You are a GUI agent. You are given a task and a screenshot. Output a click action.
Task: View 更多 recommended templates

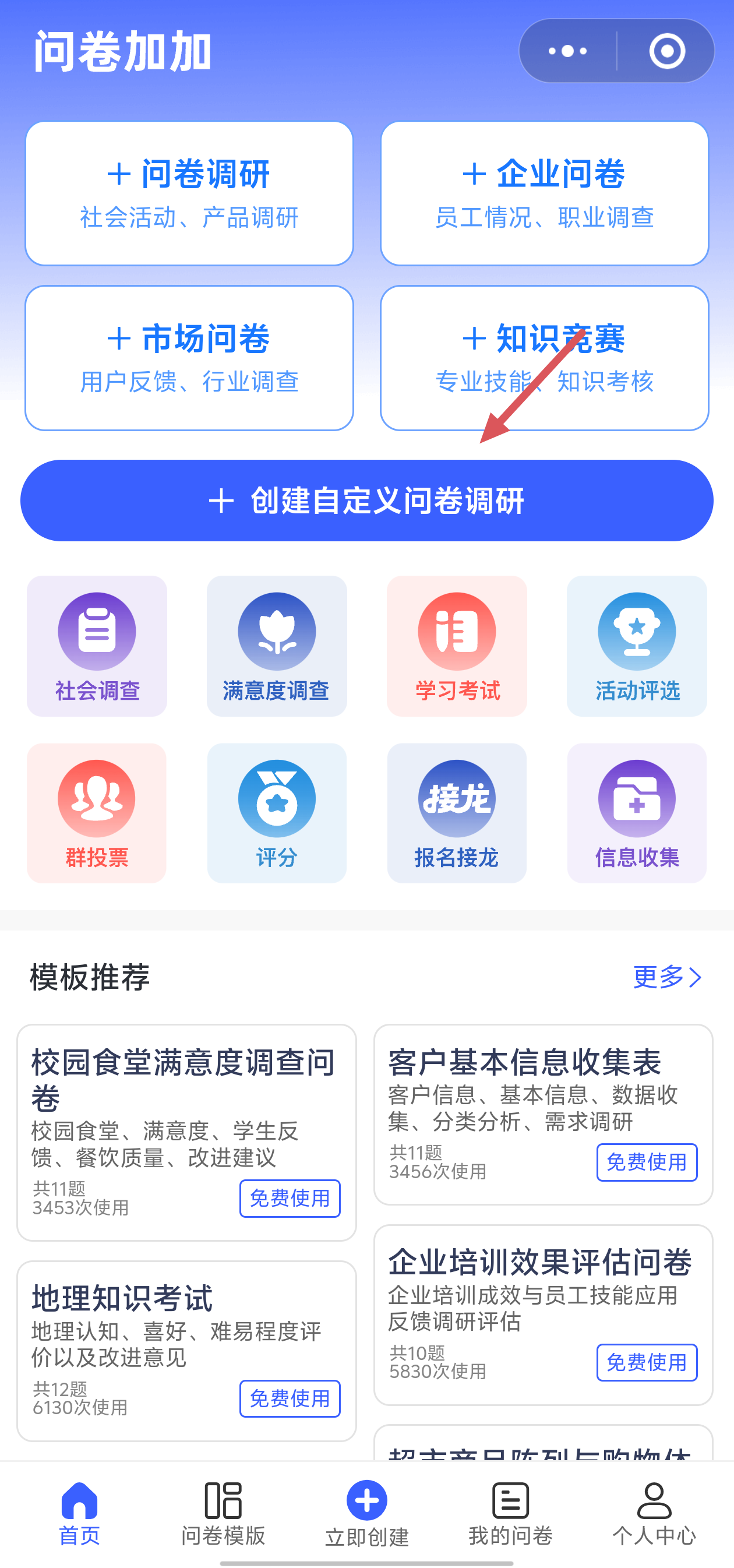click(x=668, y=977)
